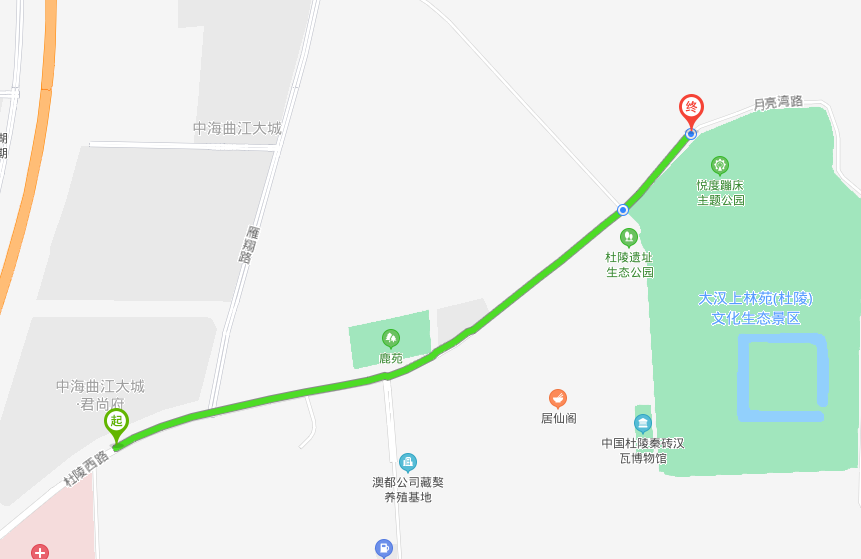
Task: Open the 中国杜陵秦砖汉瓦博物馆 marker
Action: pyautogui.click(x=642, y=423)
